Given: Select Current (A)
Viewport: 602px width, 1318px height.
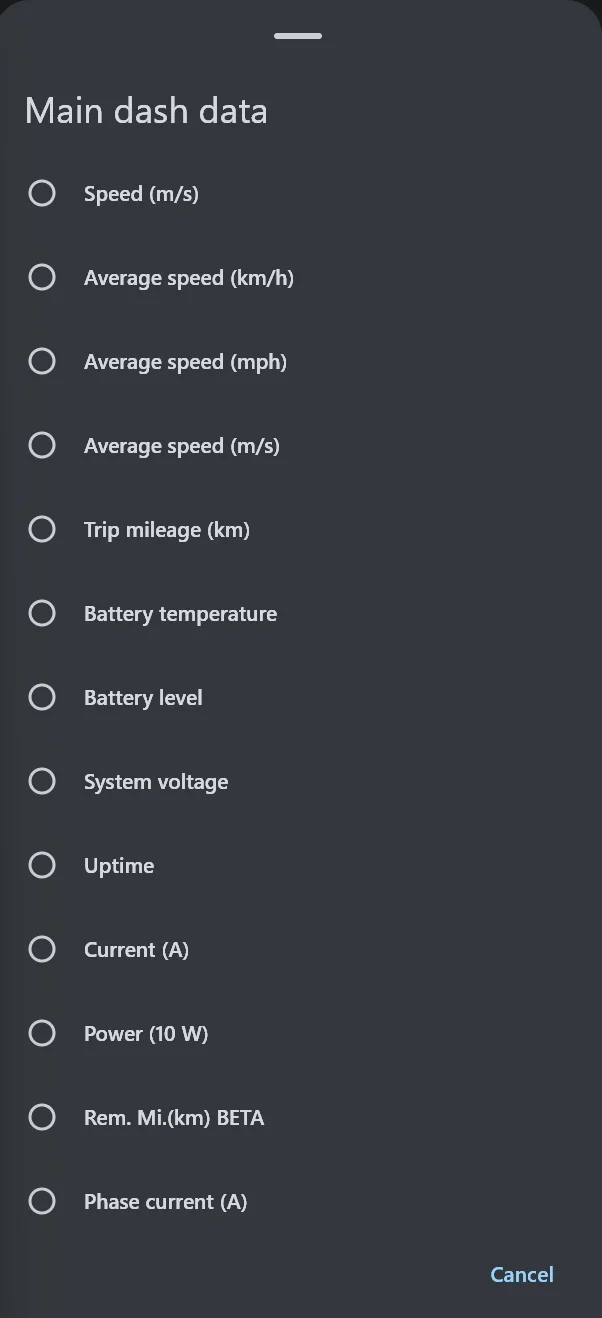Looking at the screenshot, I should (301, 949).
